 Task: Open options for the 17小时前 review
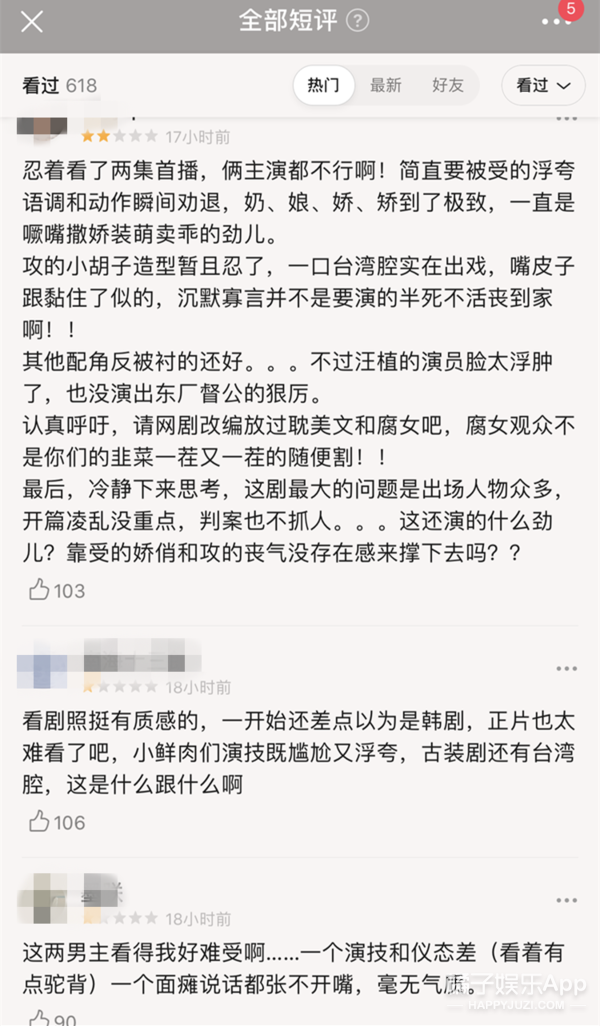coord(566,120)
